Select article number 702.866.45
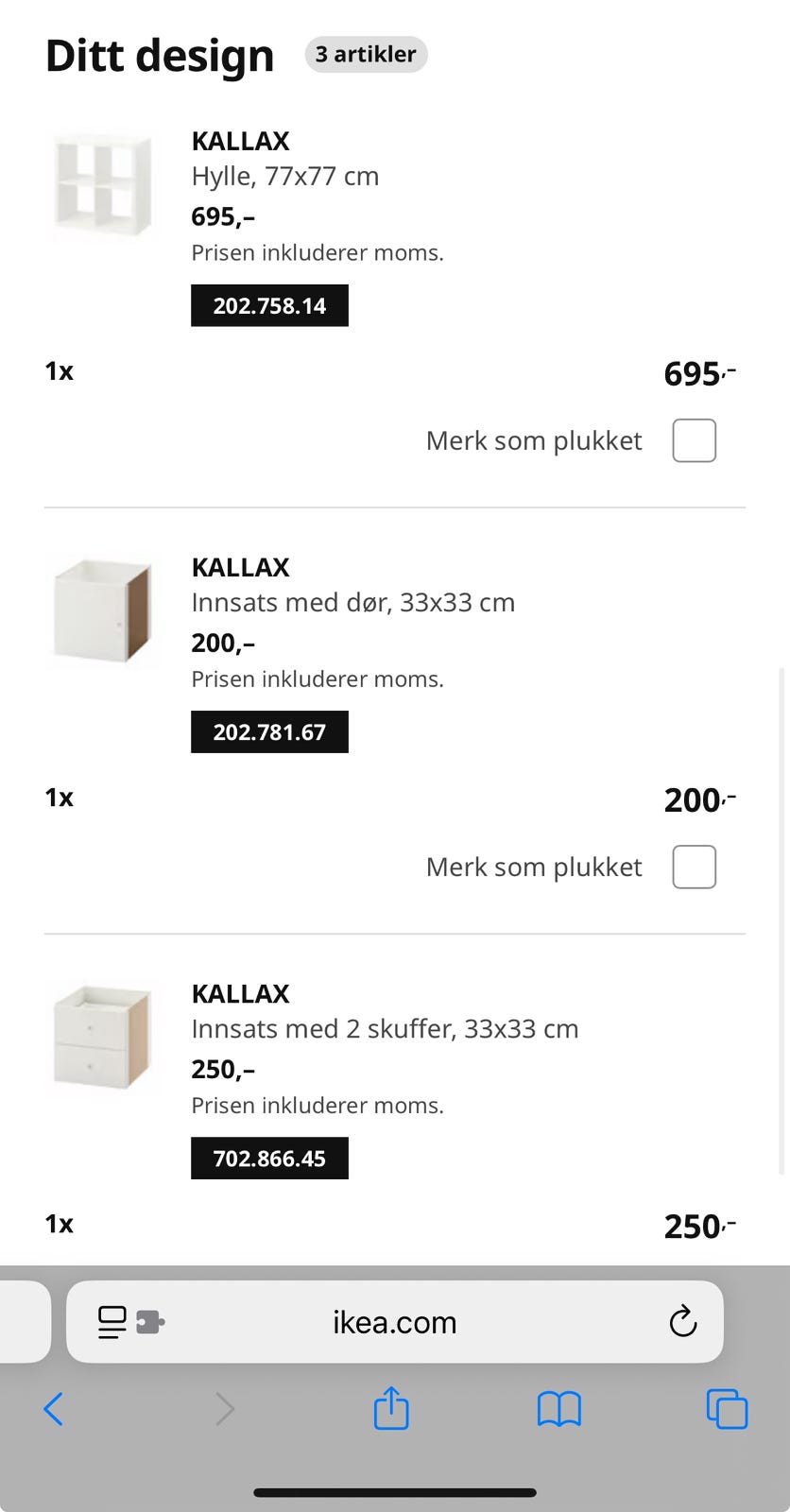The height and width of the screenshot is (1512, 790). pyautogui.click(x=269, y=1158)
